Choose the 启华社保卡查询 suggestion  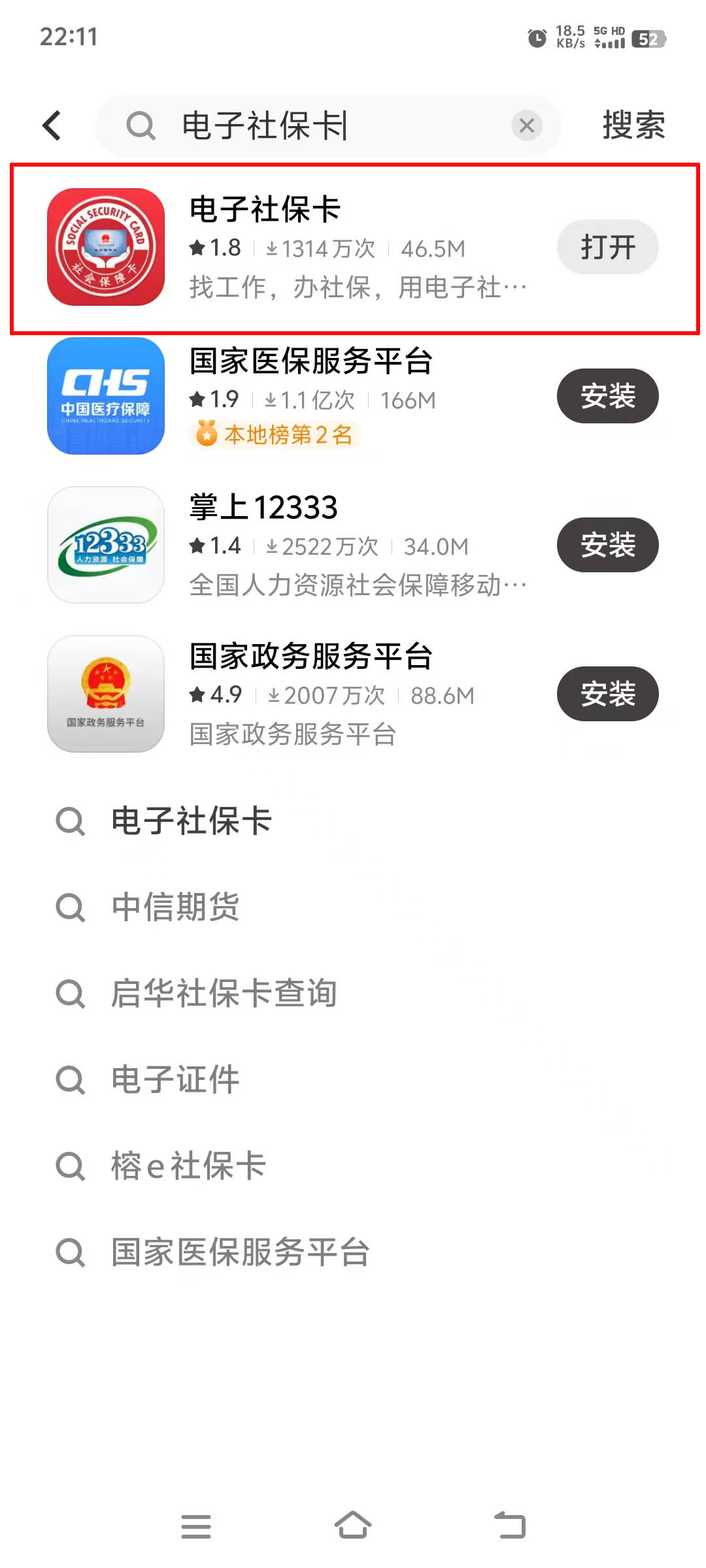[x=353, y=993]
